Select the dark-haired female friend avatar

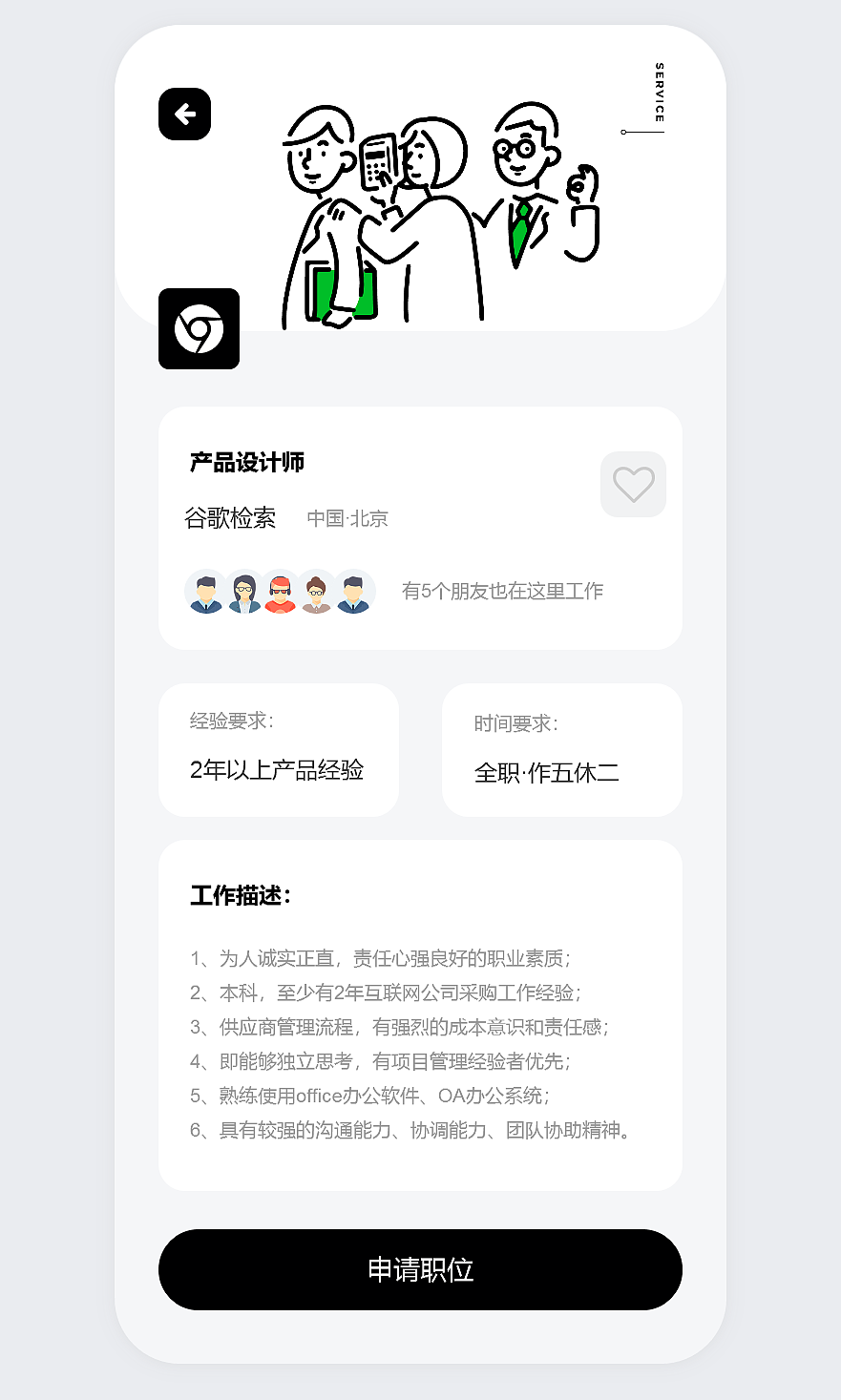(x=243, y=592)
